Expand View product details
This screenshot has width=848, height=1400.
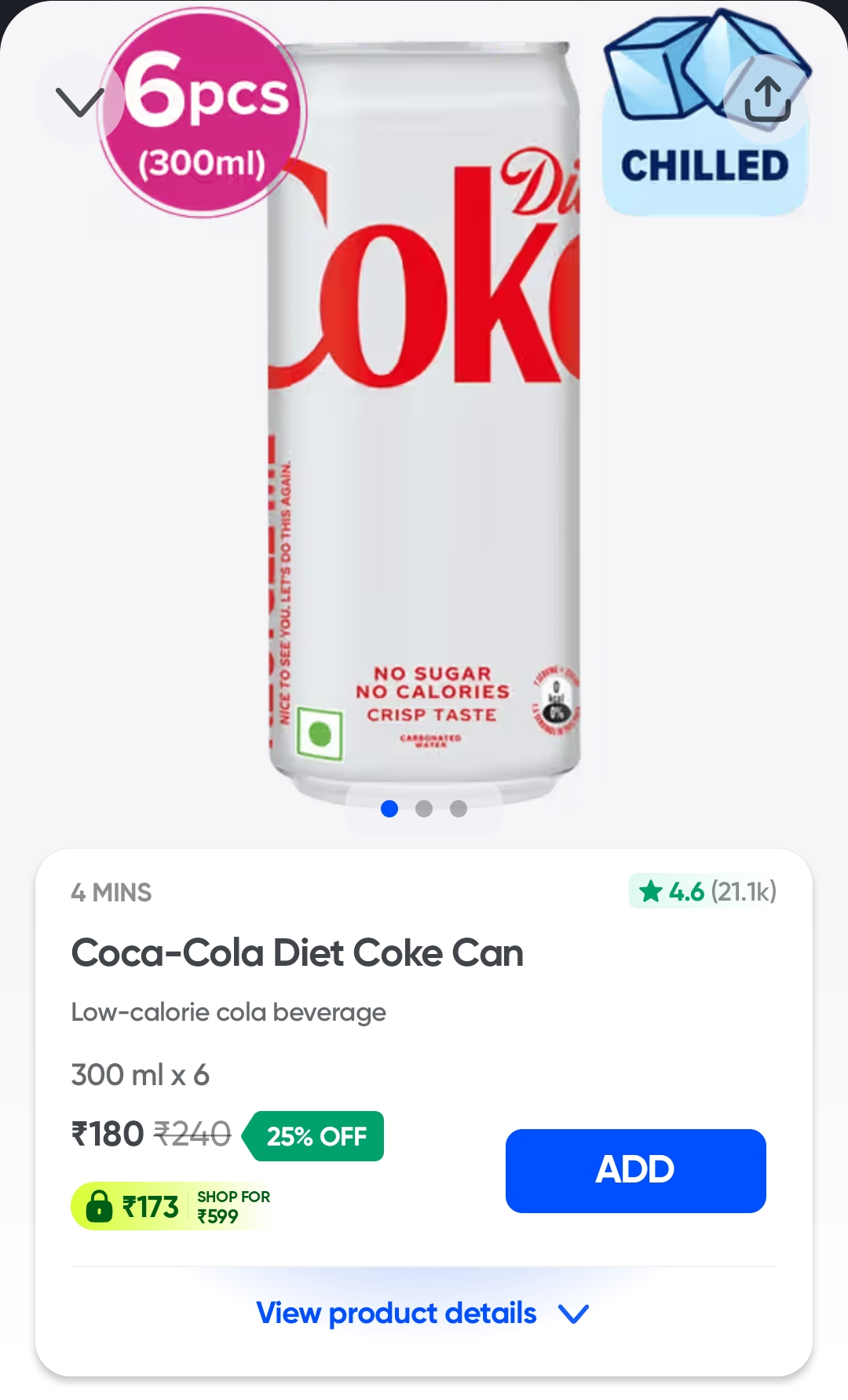pos(423,1313)
